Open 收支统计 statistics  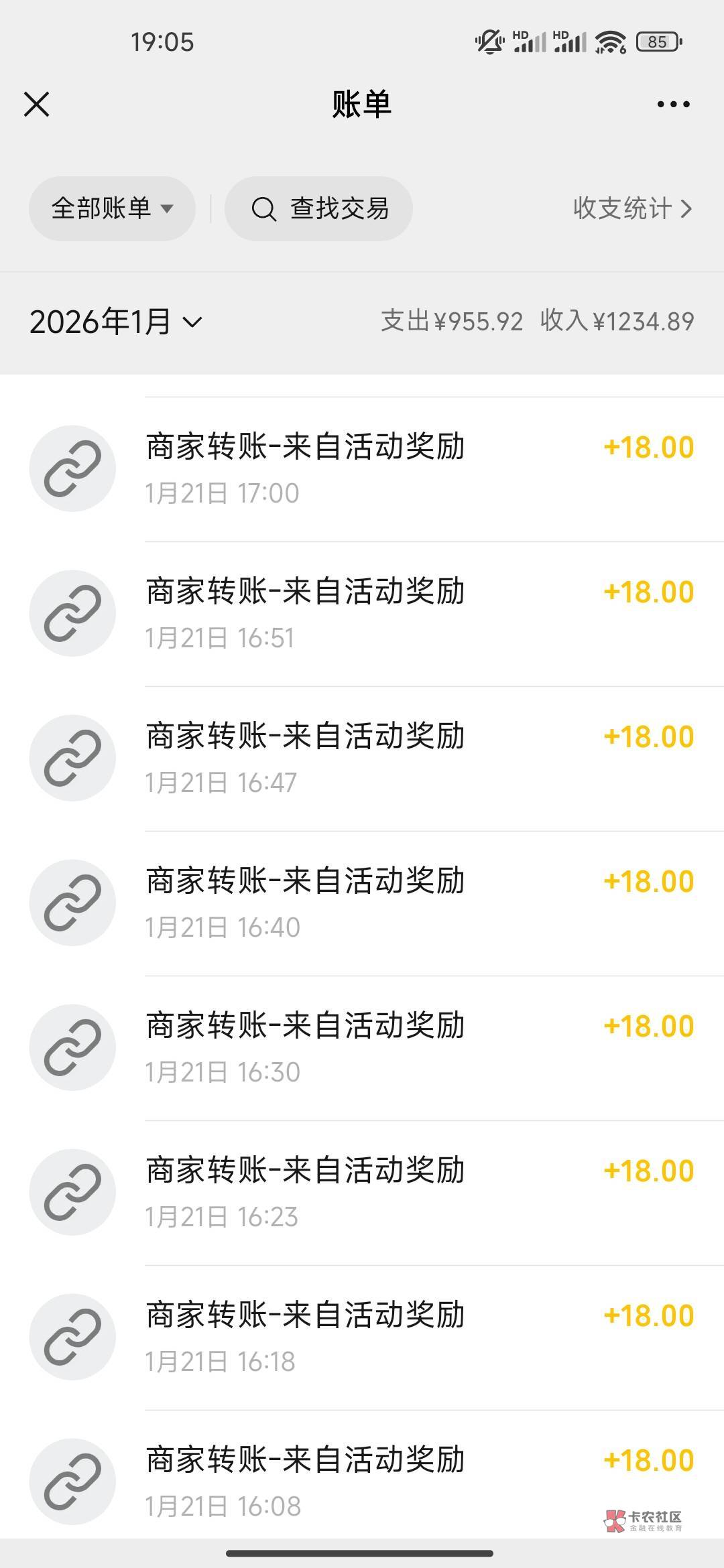[x=631, y=209]
